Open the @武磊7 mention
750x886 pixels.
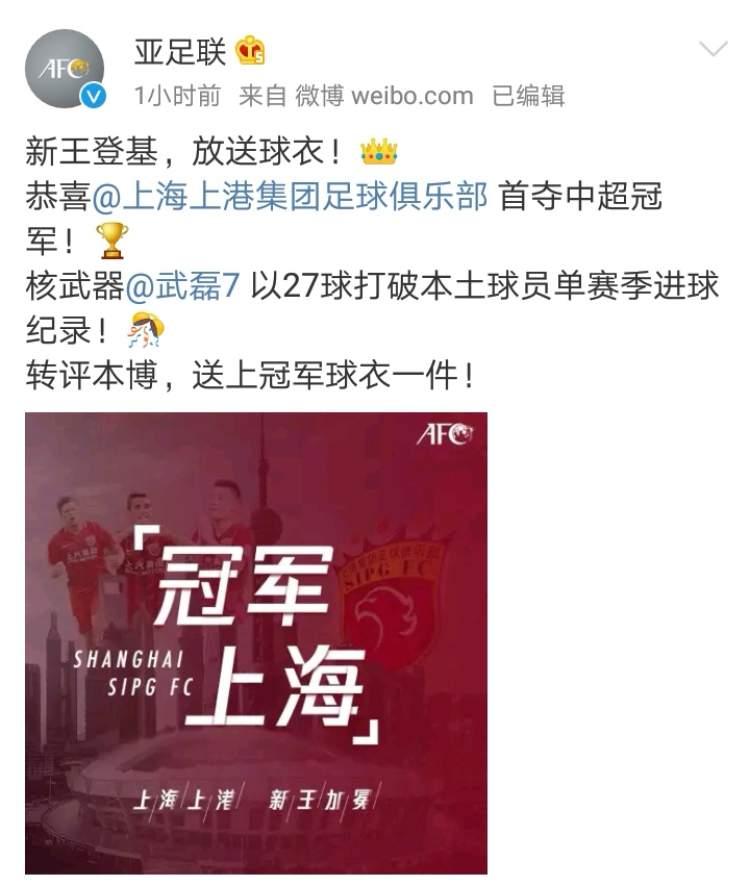pos(183,286)
